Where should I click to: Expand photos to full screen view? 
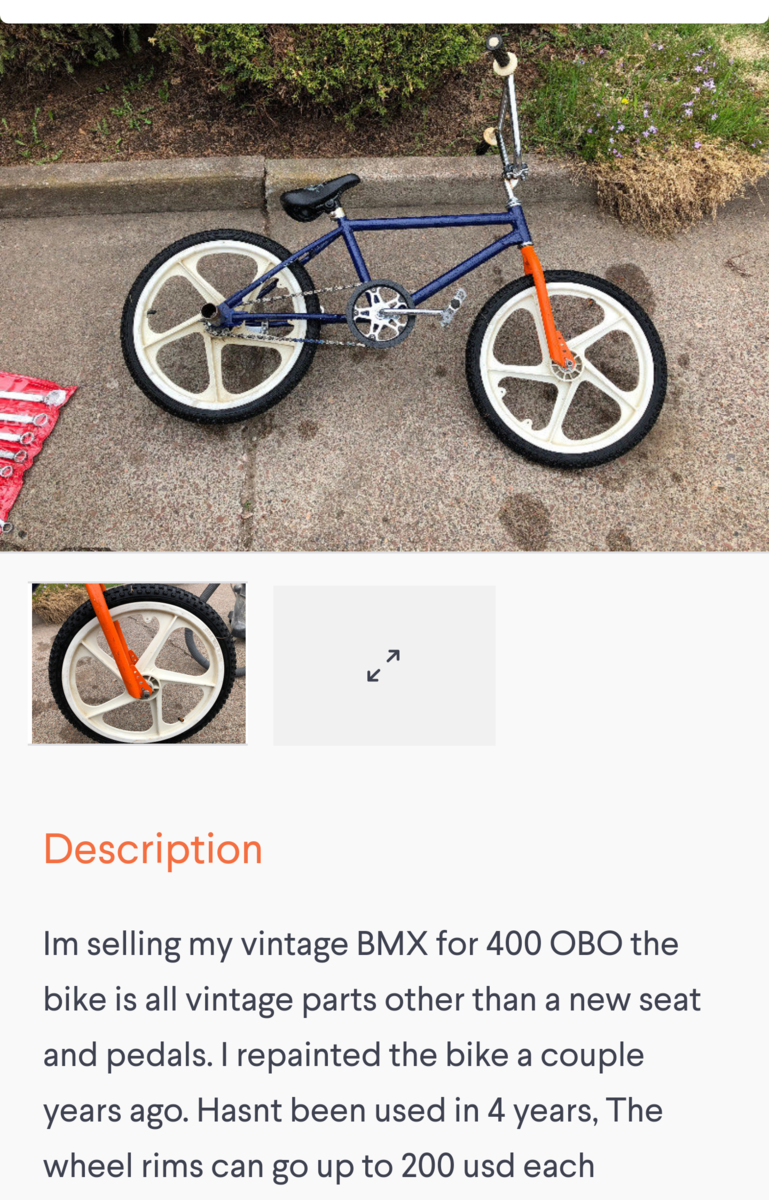[x=384, y=665]
